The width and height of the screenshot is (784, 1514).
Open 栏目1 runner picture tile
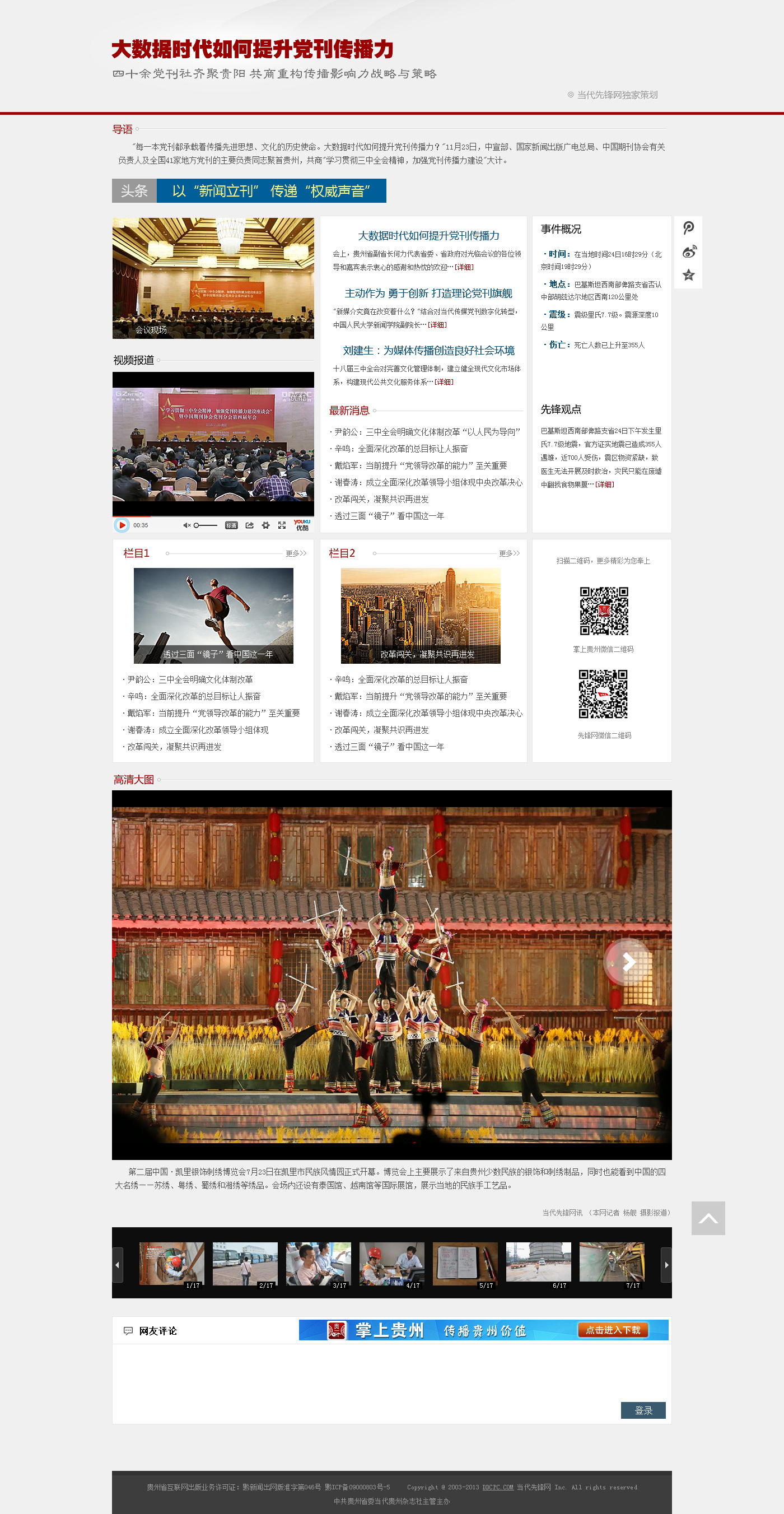pyautogui.click(x=213, y=615)
